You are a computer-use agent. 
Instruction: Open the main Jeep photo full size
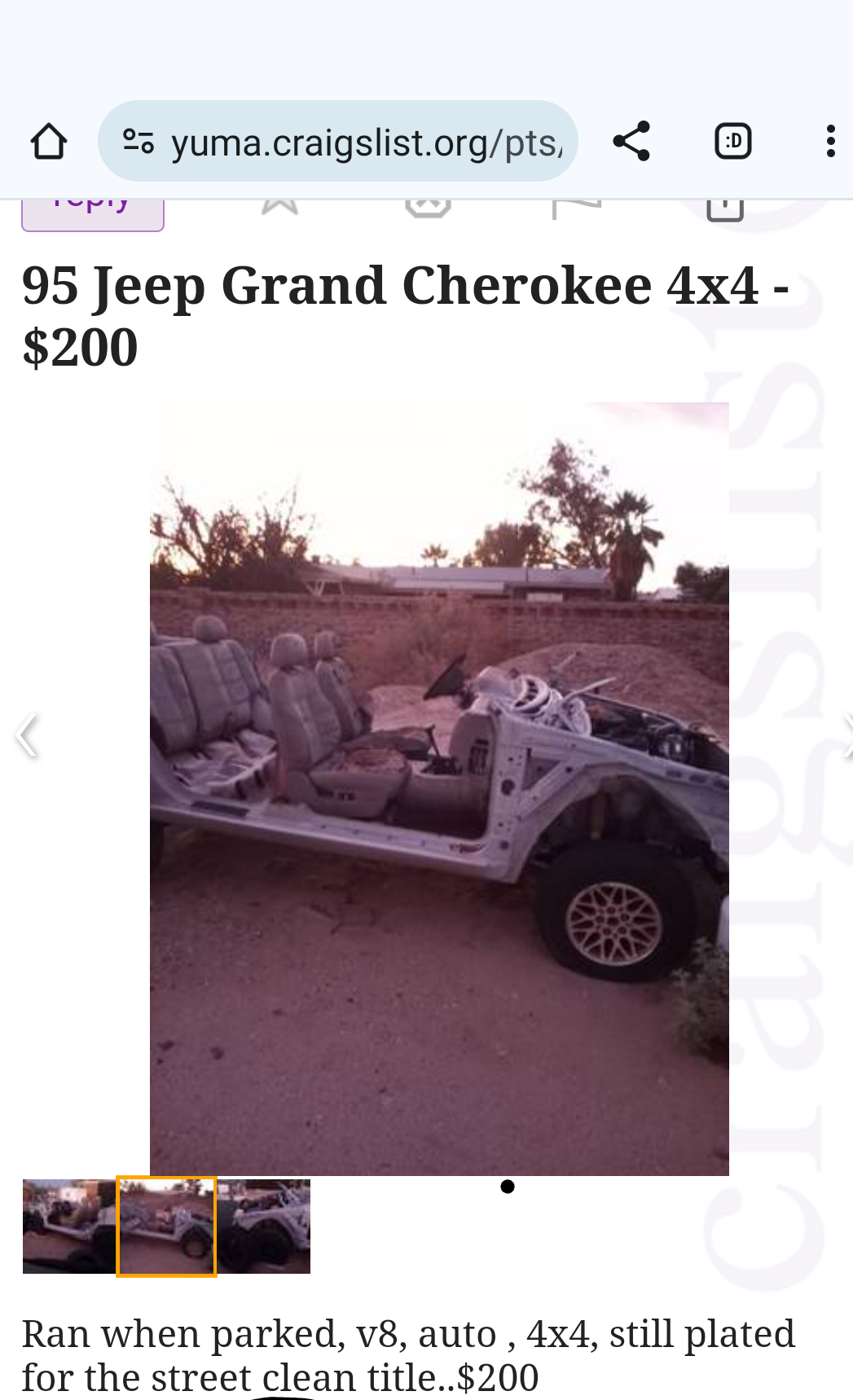(x=439, y=788)
